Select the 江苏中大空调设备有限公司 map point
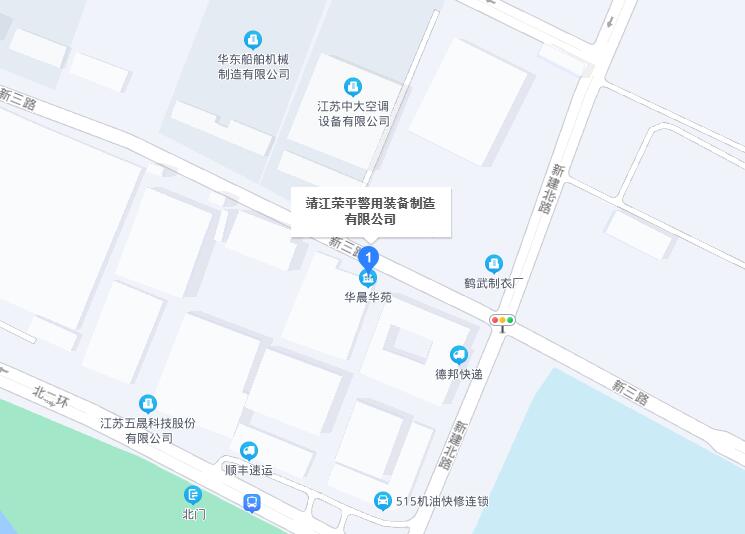The image size is (745, 534). (352, 87)
